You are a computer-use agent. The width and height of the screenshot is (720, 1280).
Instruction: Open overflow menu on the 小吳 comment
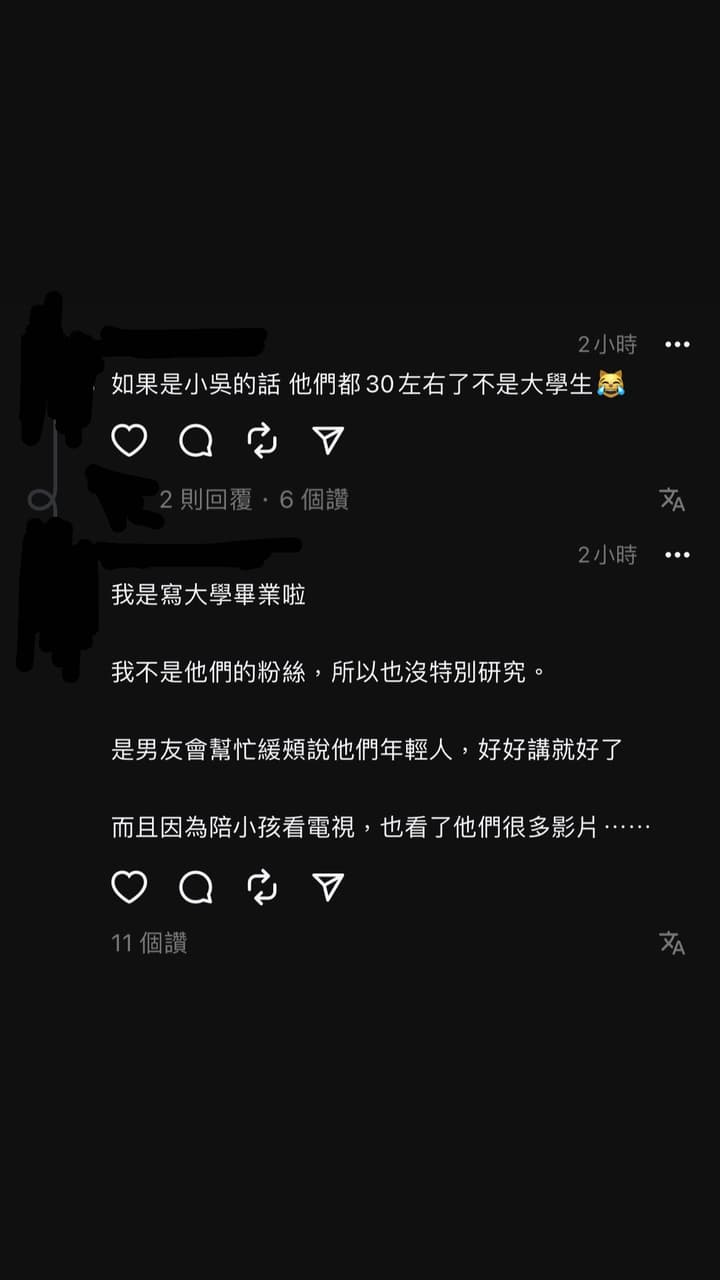[677, 345]
